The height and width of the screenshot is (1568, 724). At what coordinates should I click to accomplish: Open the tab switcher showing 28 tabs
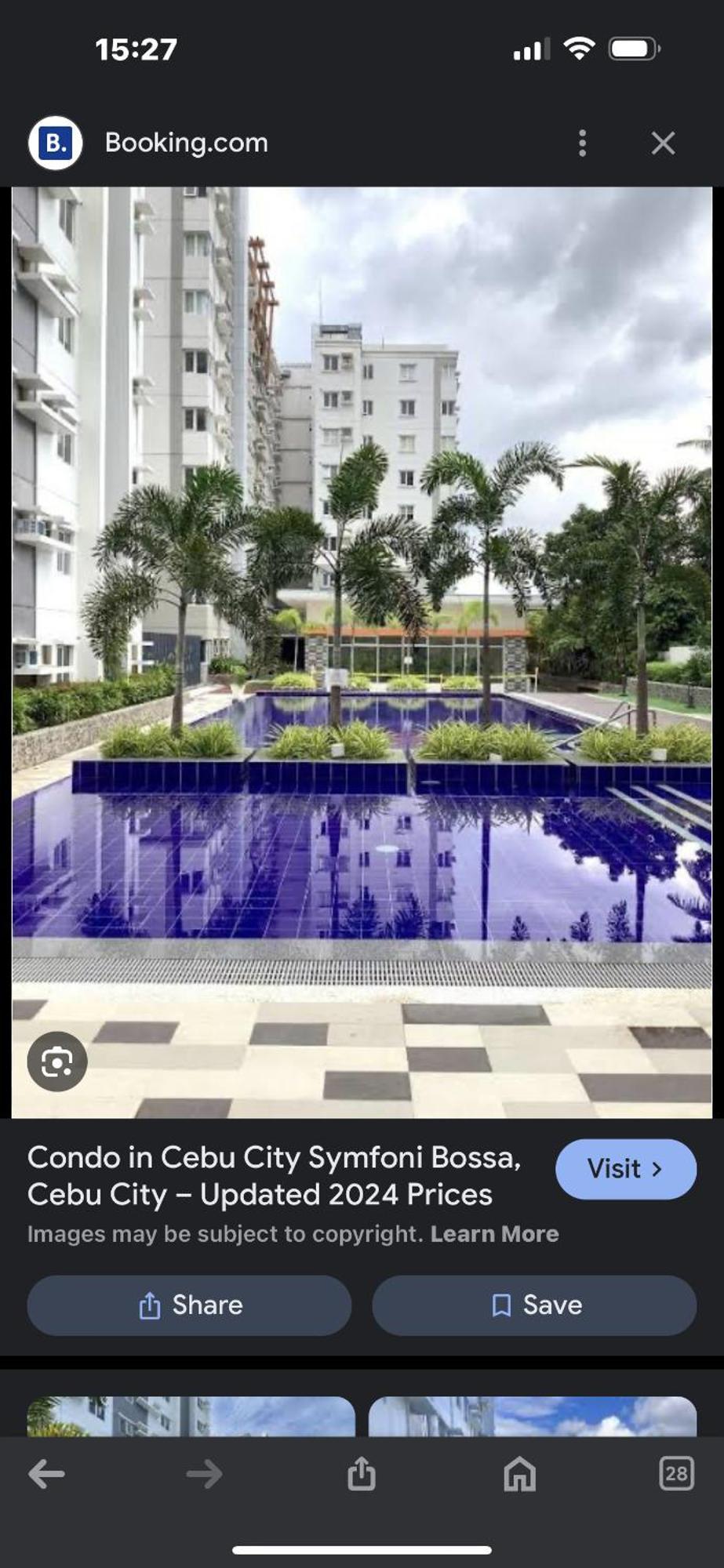pos(676,1474)
